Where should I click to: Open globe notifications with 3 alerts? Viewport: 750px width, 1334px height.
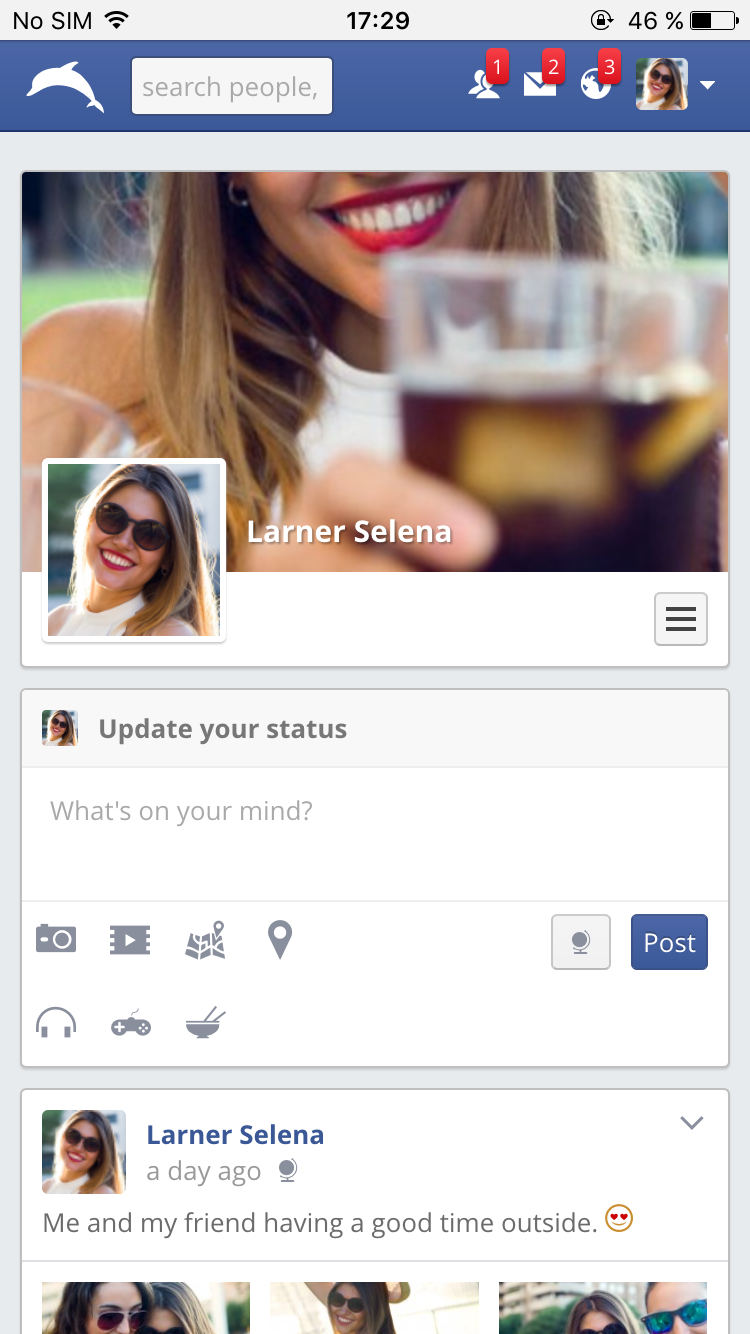[596, 85]
